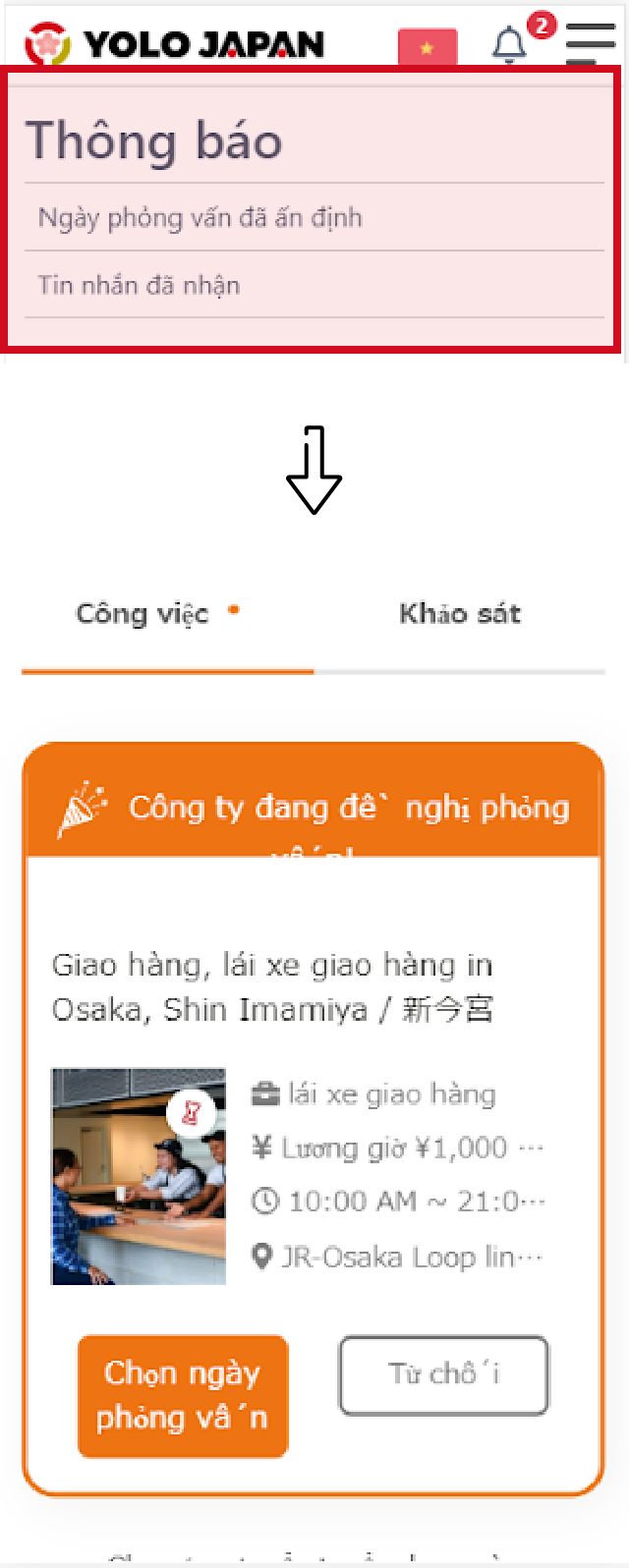Open the notifications bell
The image size is (629, 1568).
(509, 44)
